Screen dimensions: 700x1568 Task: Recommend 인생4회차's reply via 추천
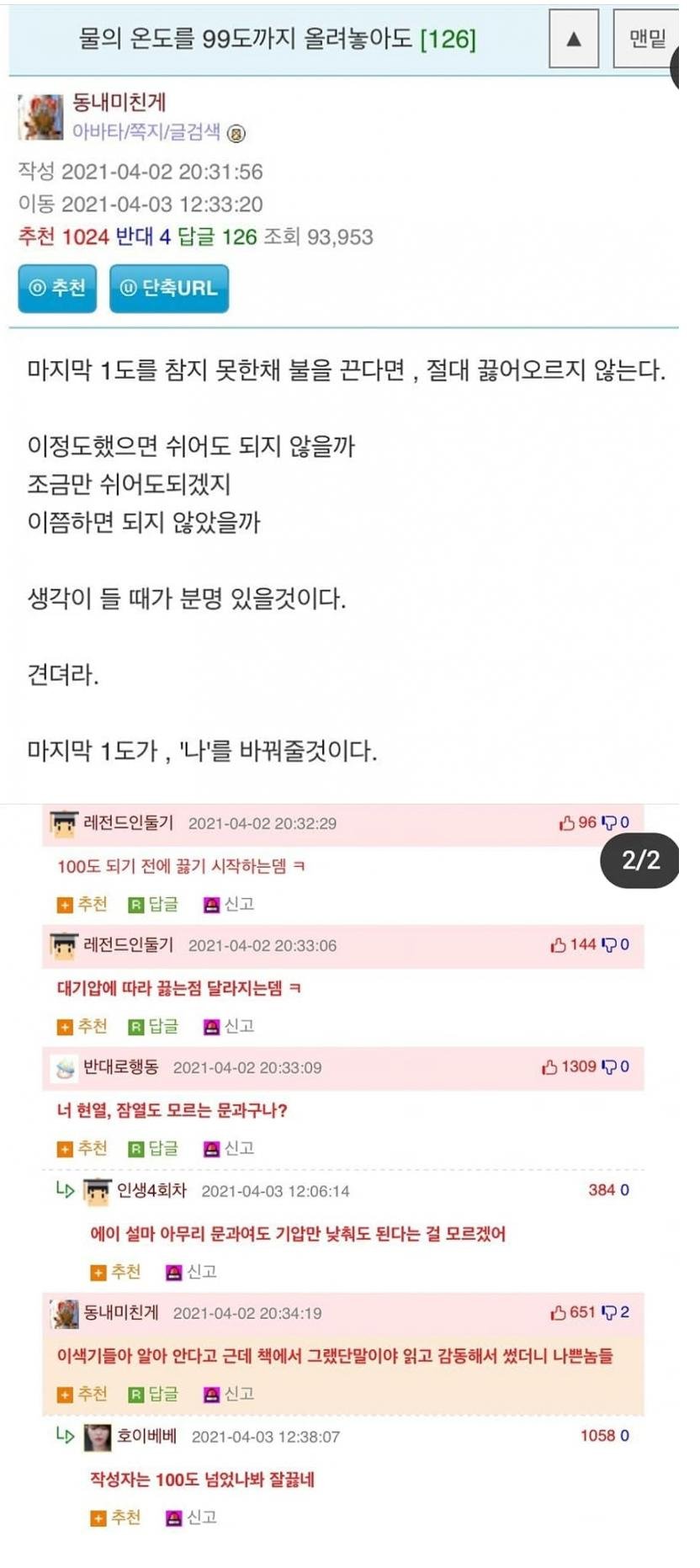pos(116,1272)
